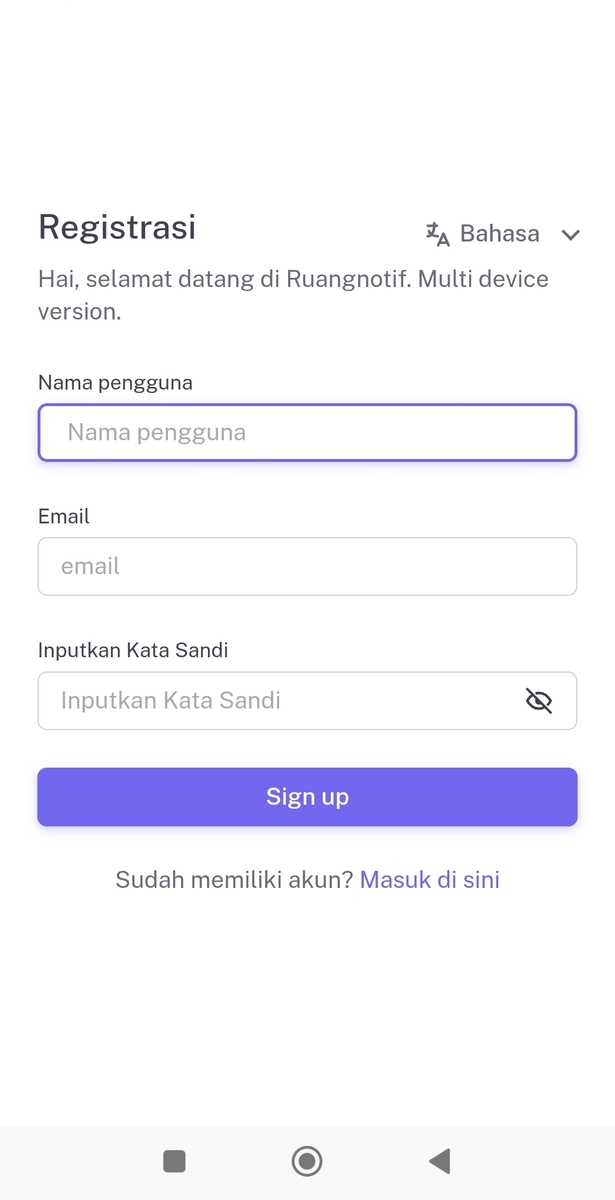Viewport: 615px width, 1200px height.
Task: Go to the home screen
Action: pyautogui.click(x=307, y=1161)
